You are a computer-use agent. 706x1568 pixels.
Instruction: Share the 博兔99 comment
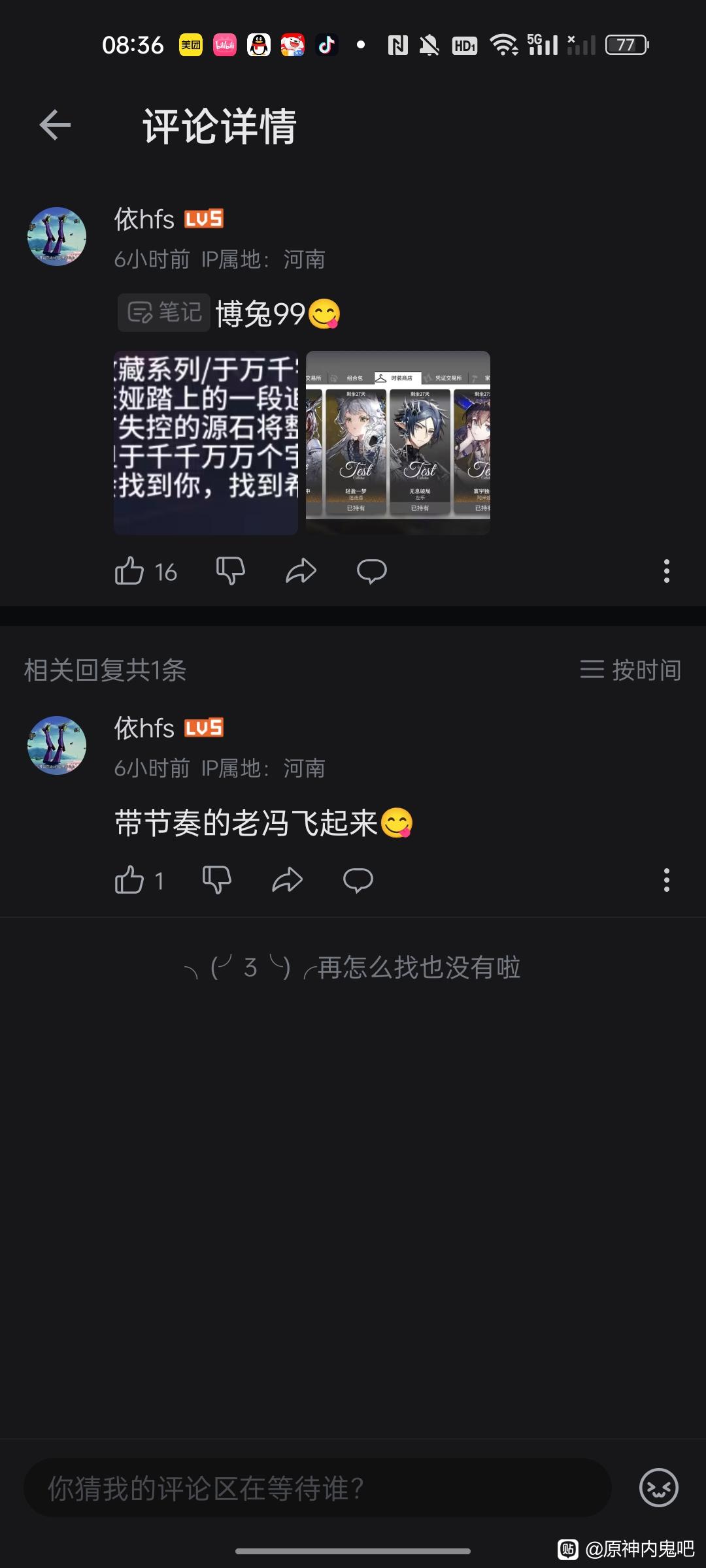click(301, 571)
